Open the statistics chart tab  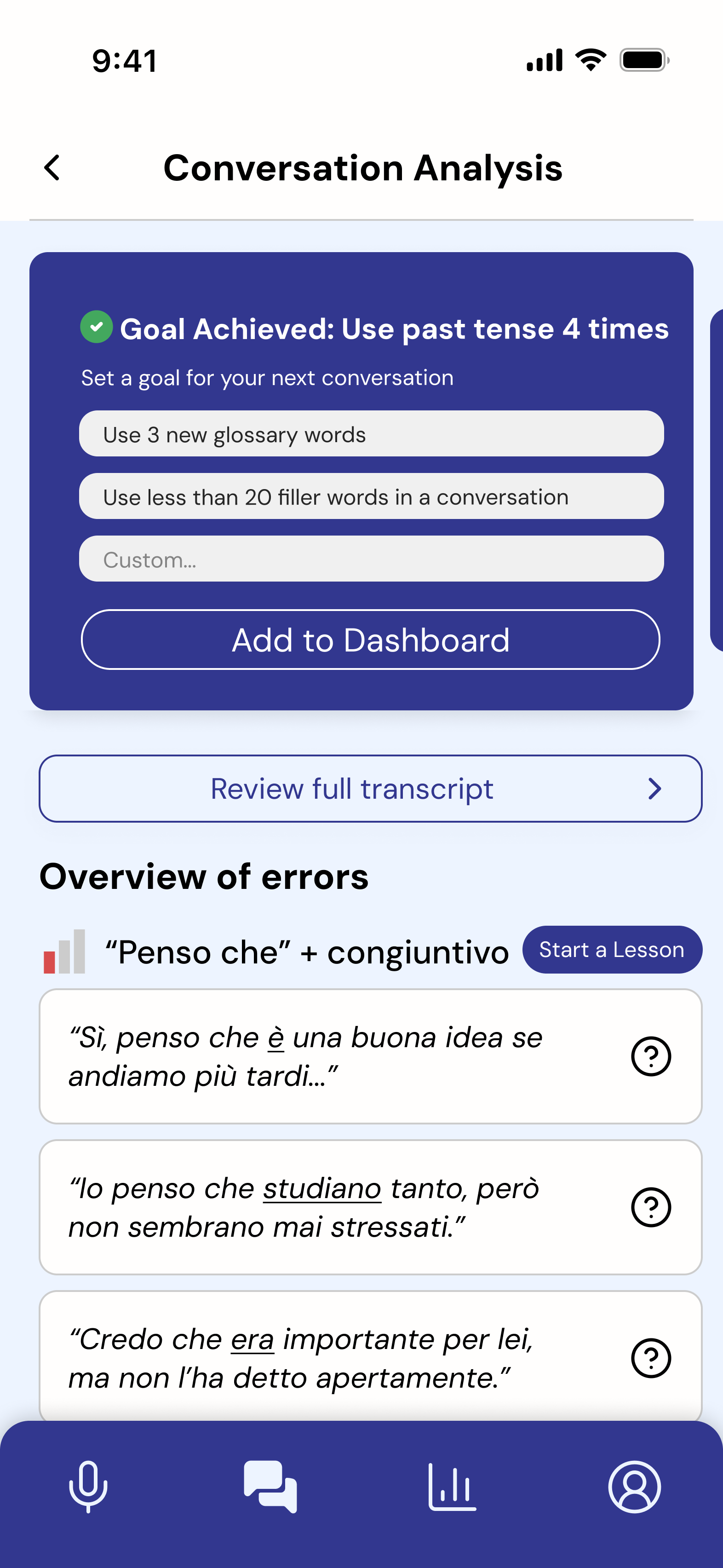(x=452, y=1487)
